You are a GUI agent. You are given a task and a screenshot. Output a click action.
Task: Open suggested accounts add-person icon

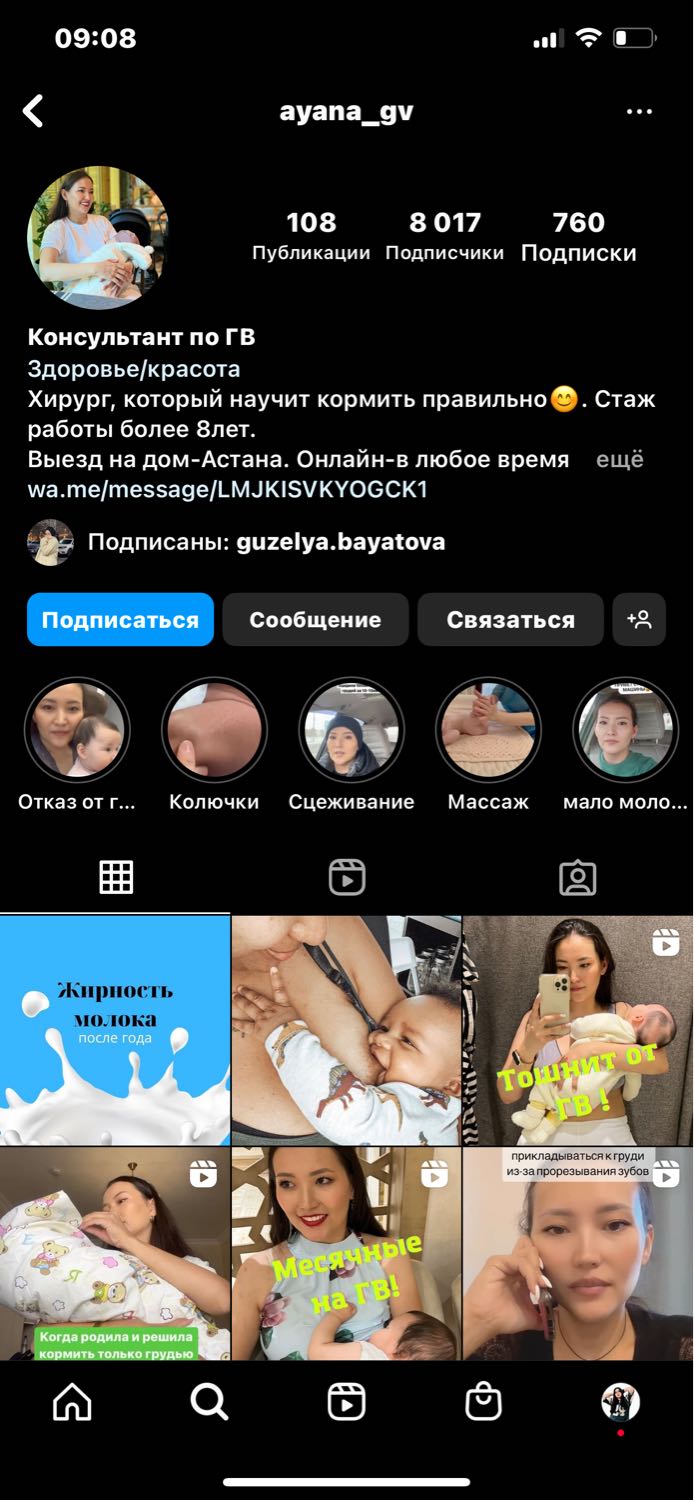(x=639, y=619)
